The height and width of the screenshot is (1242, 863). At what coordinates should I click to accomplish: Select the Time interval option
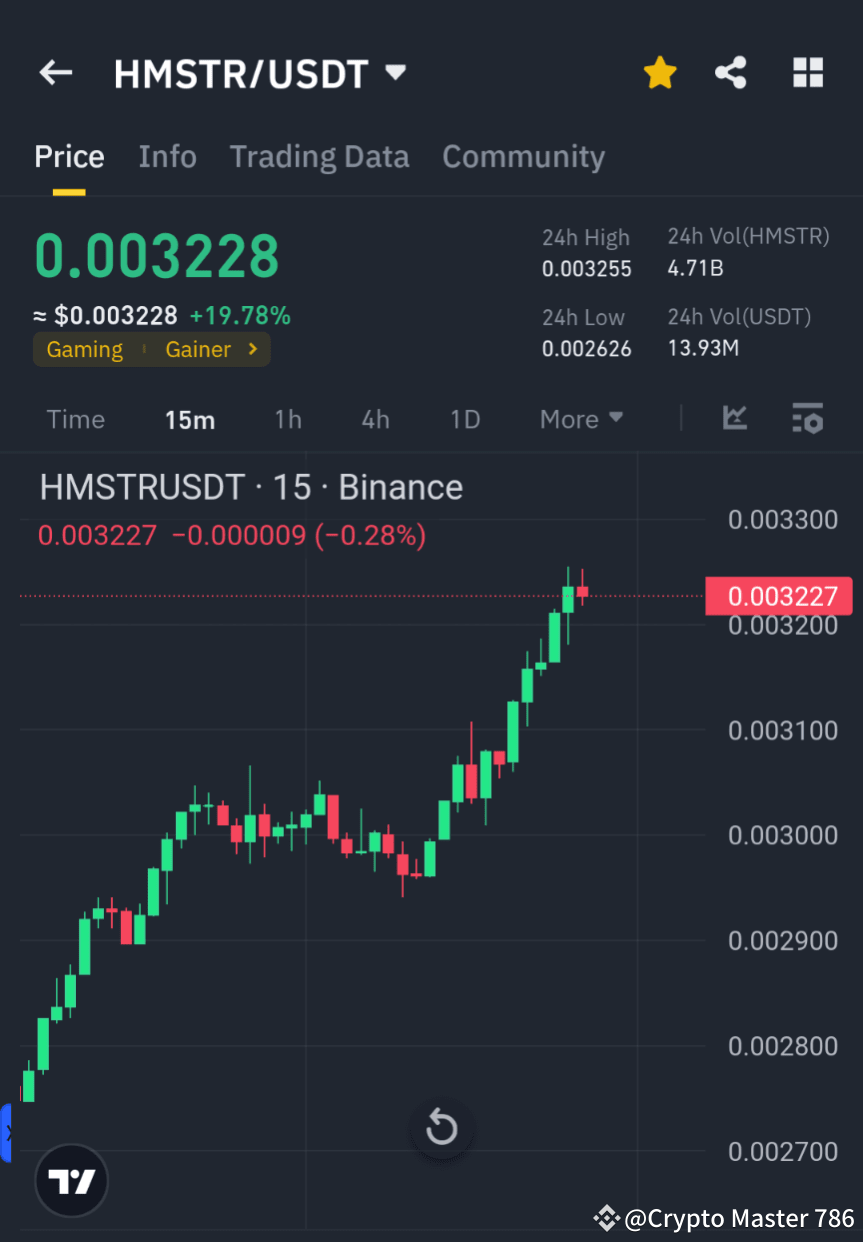pyautogui.click(x=76, y=419)
